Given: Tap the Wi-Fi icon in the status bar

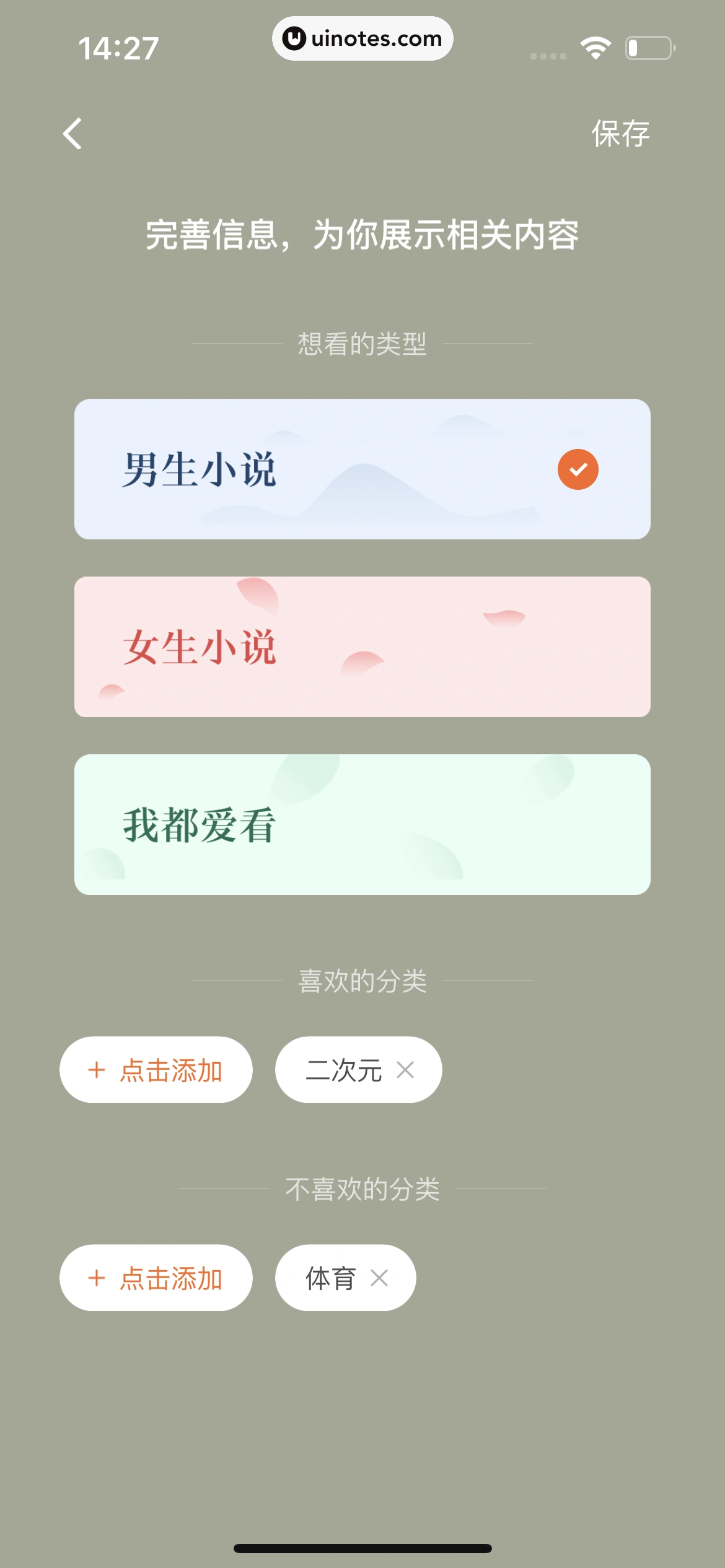Looking at the screenshot, I should [595, 48].
